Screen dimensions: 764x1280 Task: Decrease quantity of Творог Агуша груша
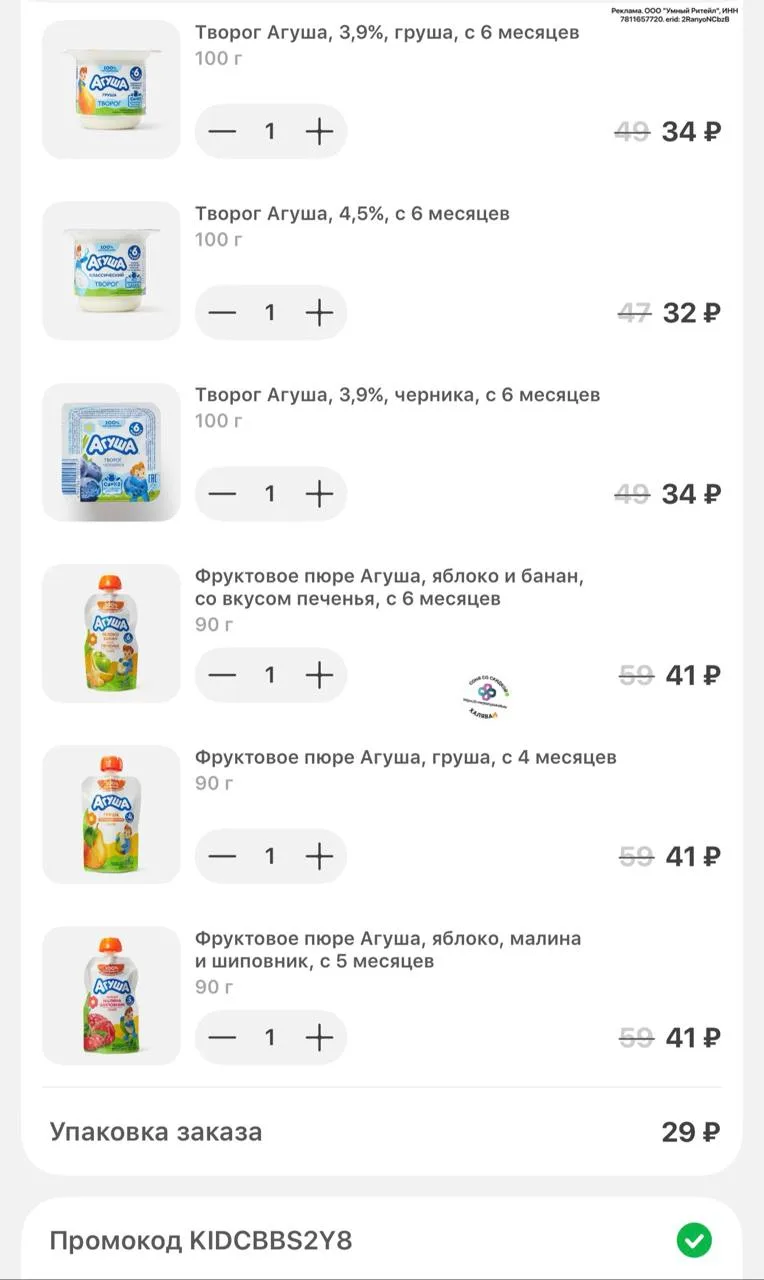(x=222, y=131)
